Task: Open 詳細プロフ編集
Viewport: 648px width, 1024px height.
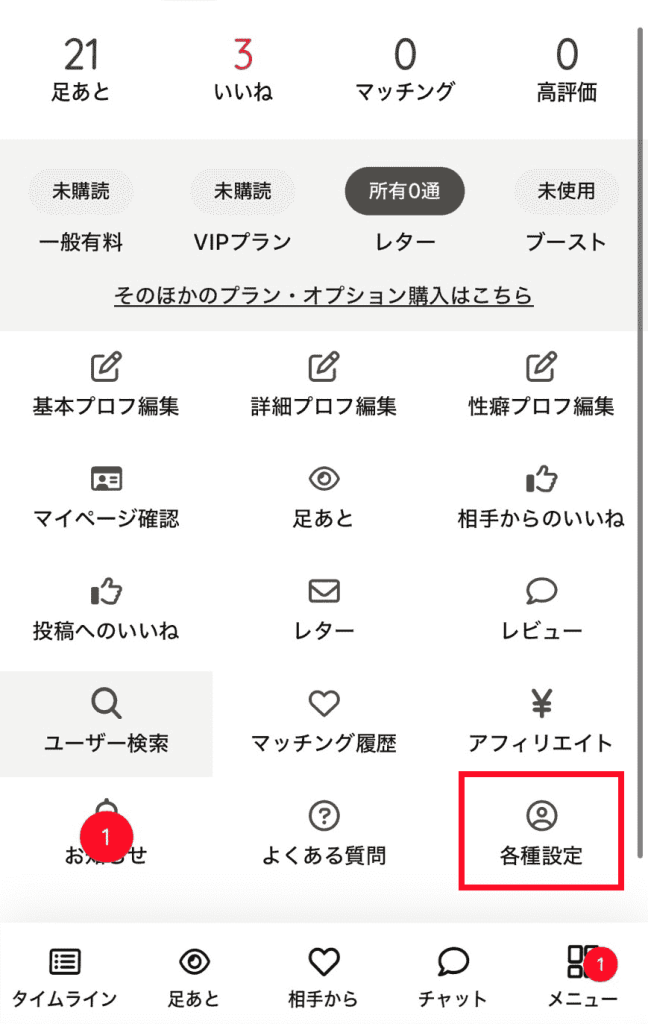Action: [x=323, y=385]
